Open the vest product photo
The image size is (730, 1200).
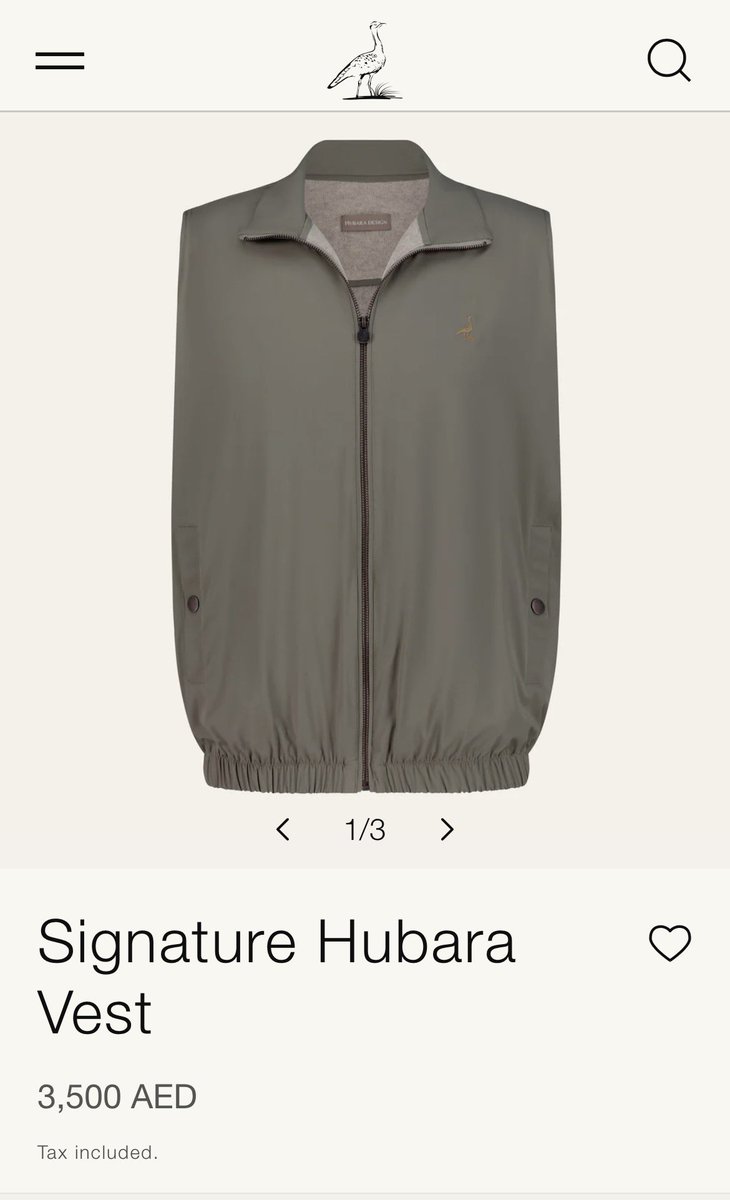(365, 465)
